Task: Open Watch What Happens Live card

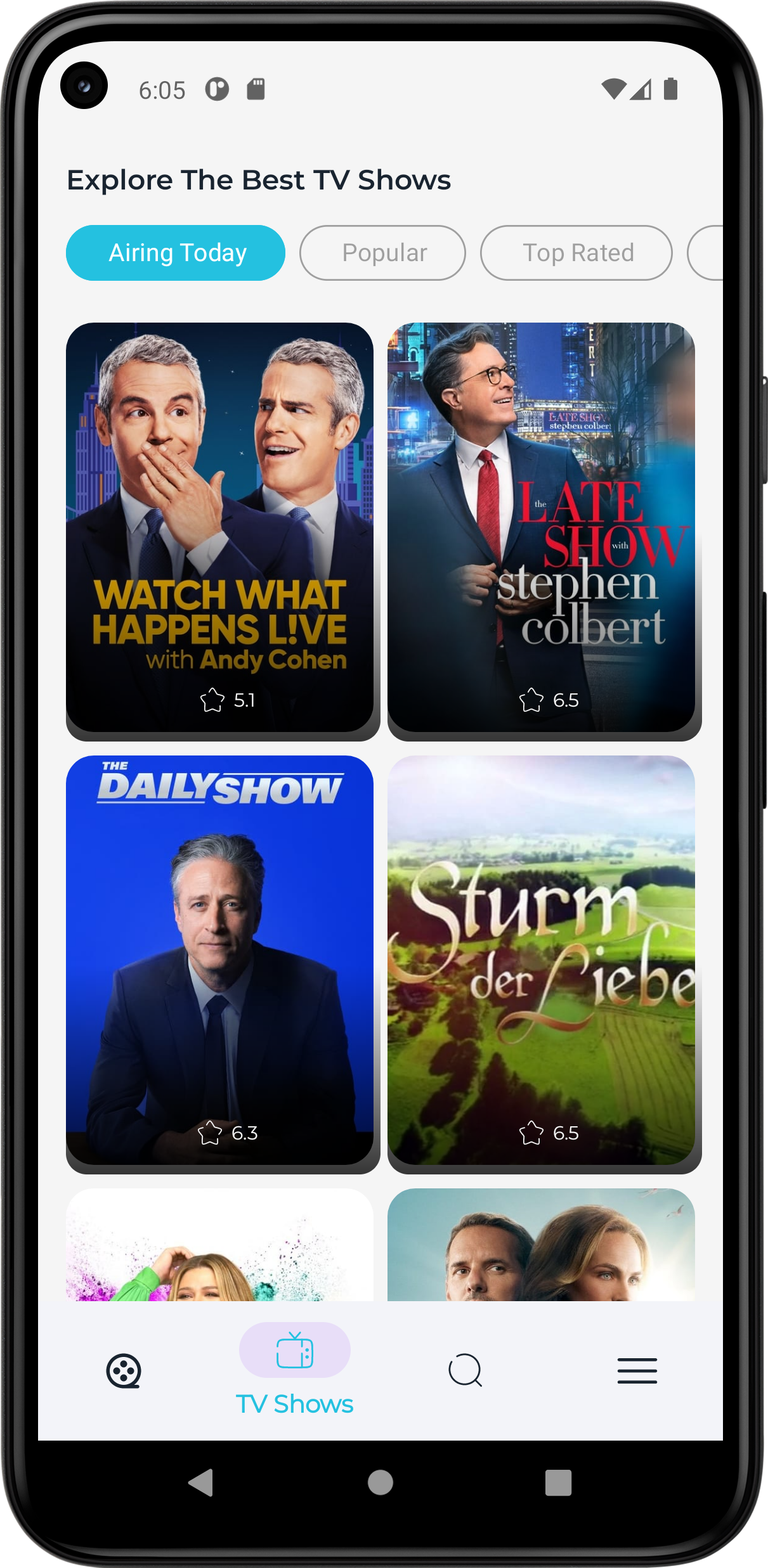Action: pyautogui.click(x=220, y=527)
